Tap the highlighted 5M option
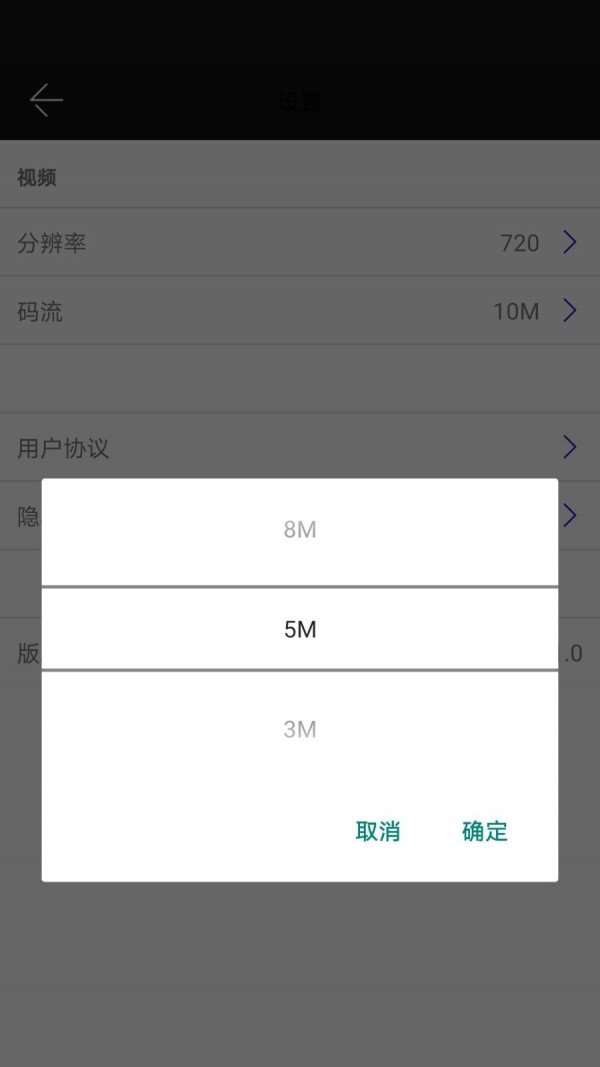Image resolution: width=600 pixels, height=1067 pixels. pos(300,630)
